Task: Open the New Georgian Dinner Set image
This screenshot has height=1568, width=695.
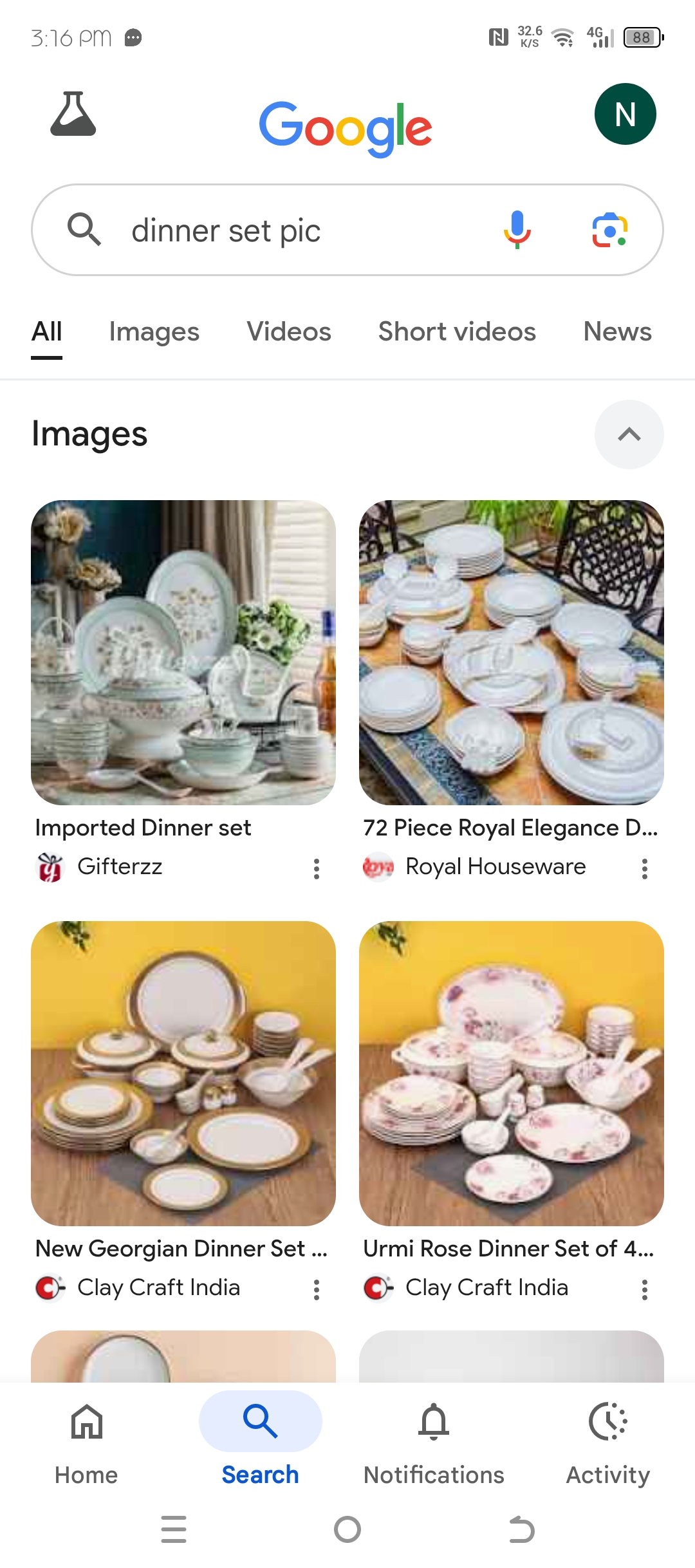Action: [x=183, y=1073]
